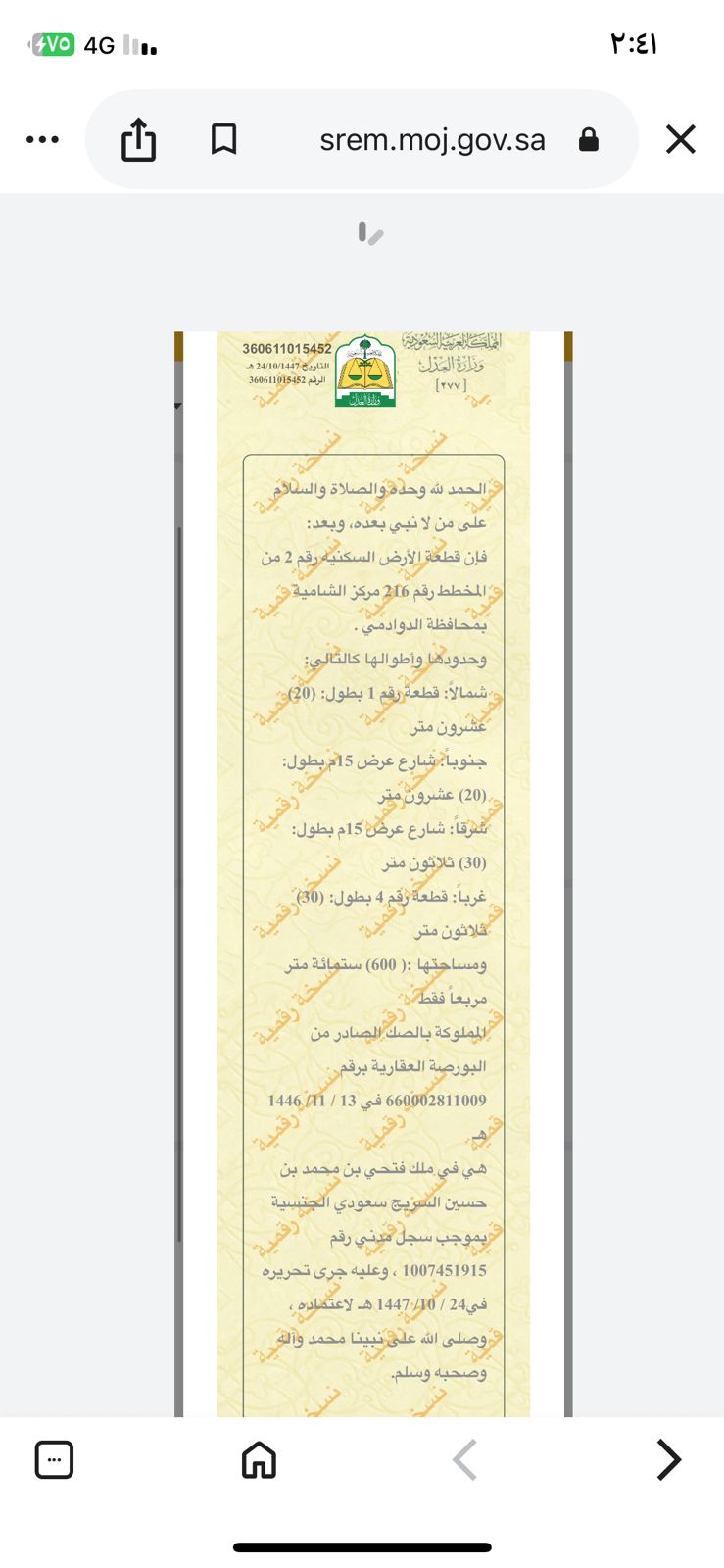The image size is (724, 1568).
Task: Open the tabs overview button
Action: point(54,1459)
